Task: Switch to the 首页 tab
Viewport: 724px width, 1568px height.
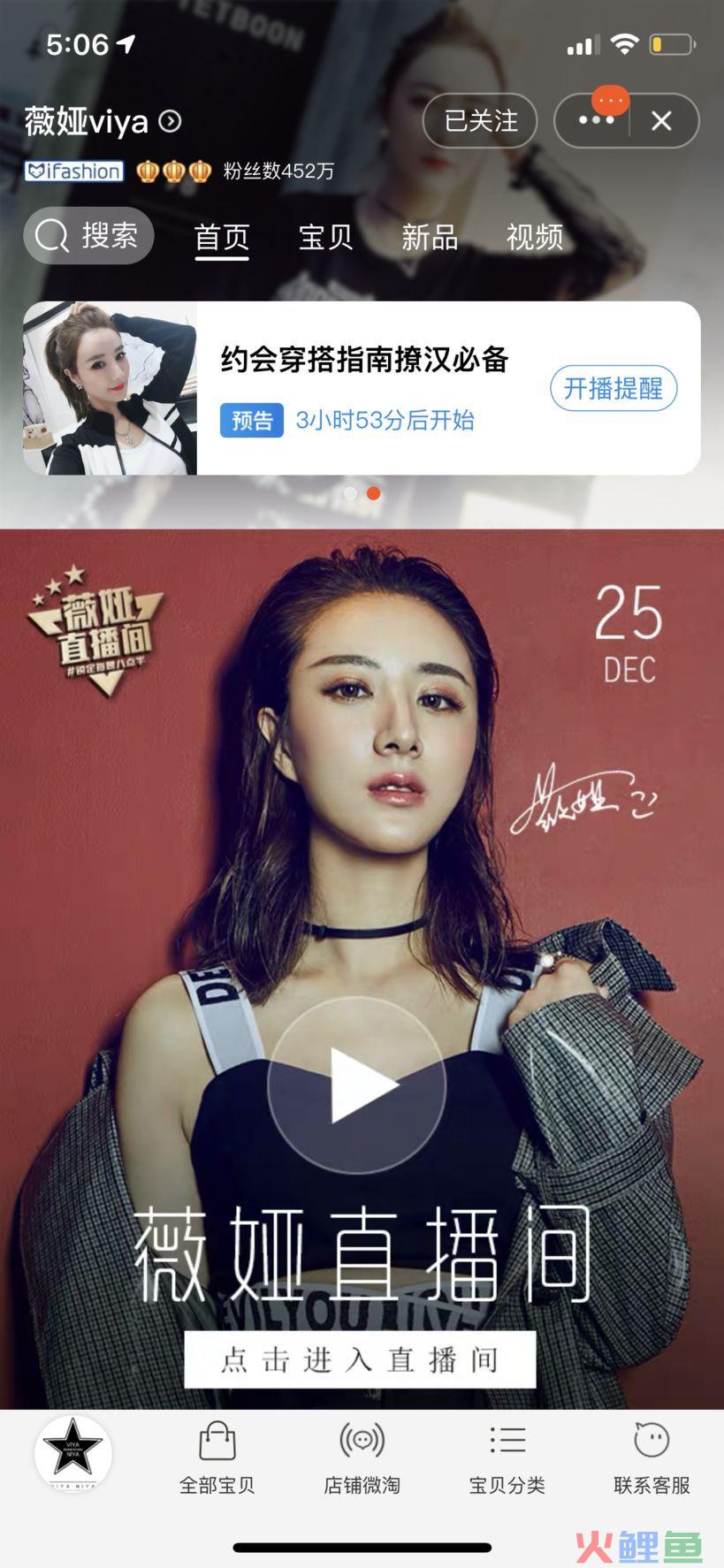Action: pyautogui.click(x=222, y=237)
